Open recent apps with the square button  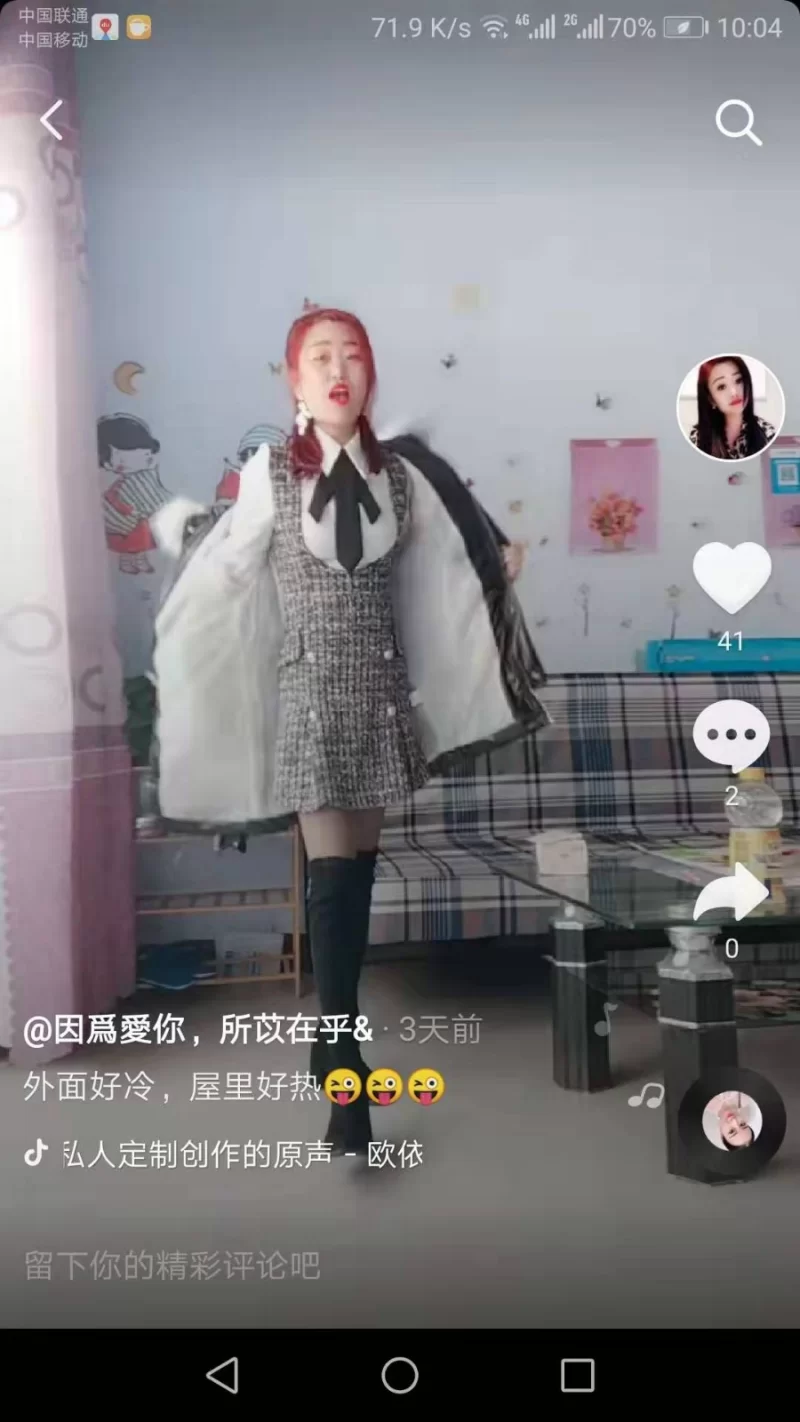pyautogui.click(x=577, y=1375)
